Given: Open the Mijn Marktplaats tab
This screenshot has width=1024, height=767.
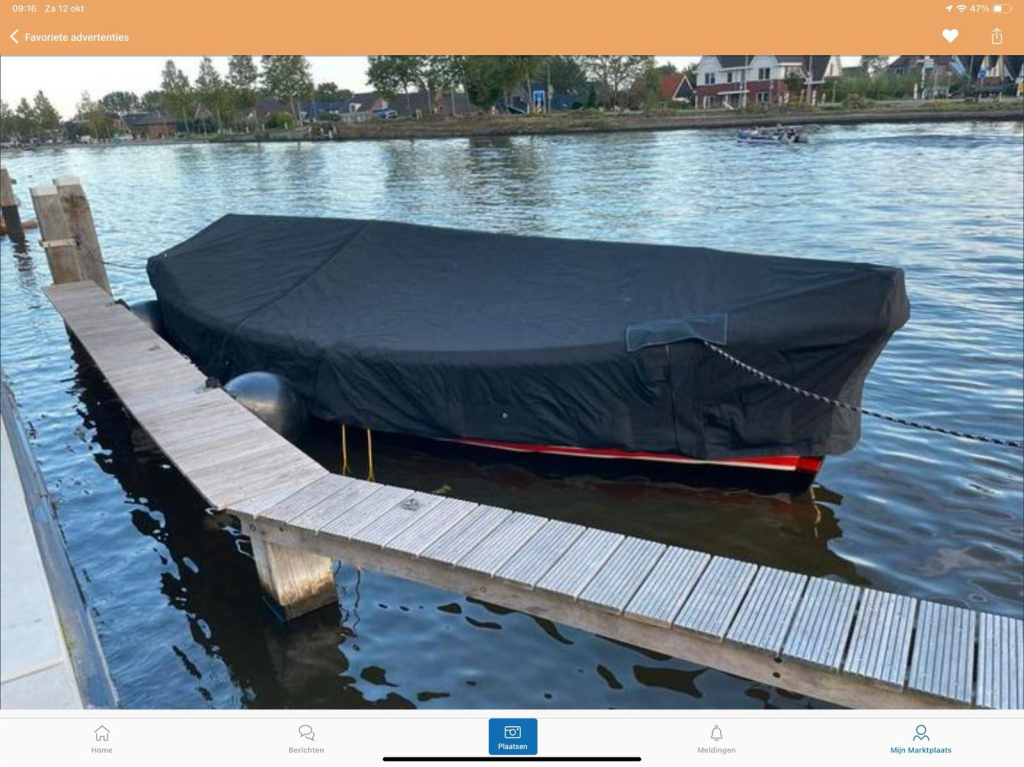Looking at the screenshot, I should (920, 739).
